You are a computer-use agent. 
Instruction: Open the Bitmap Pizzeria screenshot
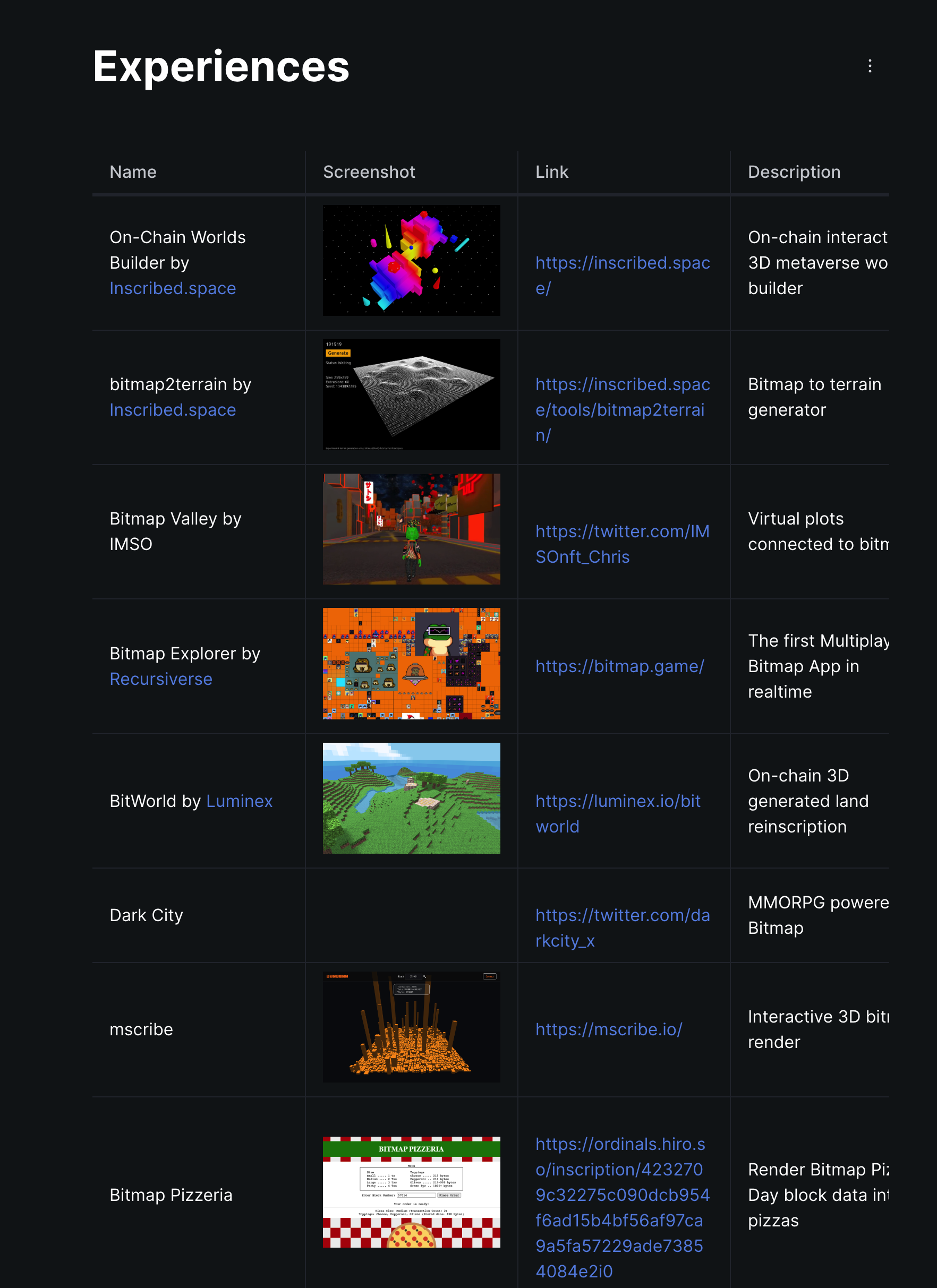[x=411, y=1192]
